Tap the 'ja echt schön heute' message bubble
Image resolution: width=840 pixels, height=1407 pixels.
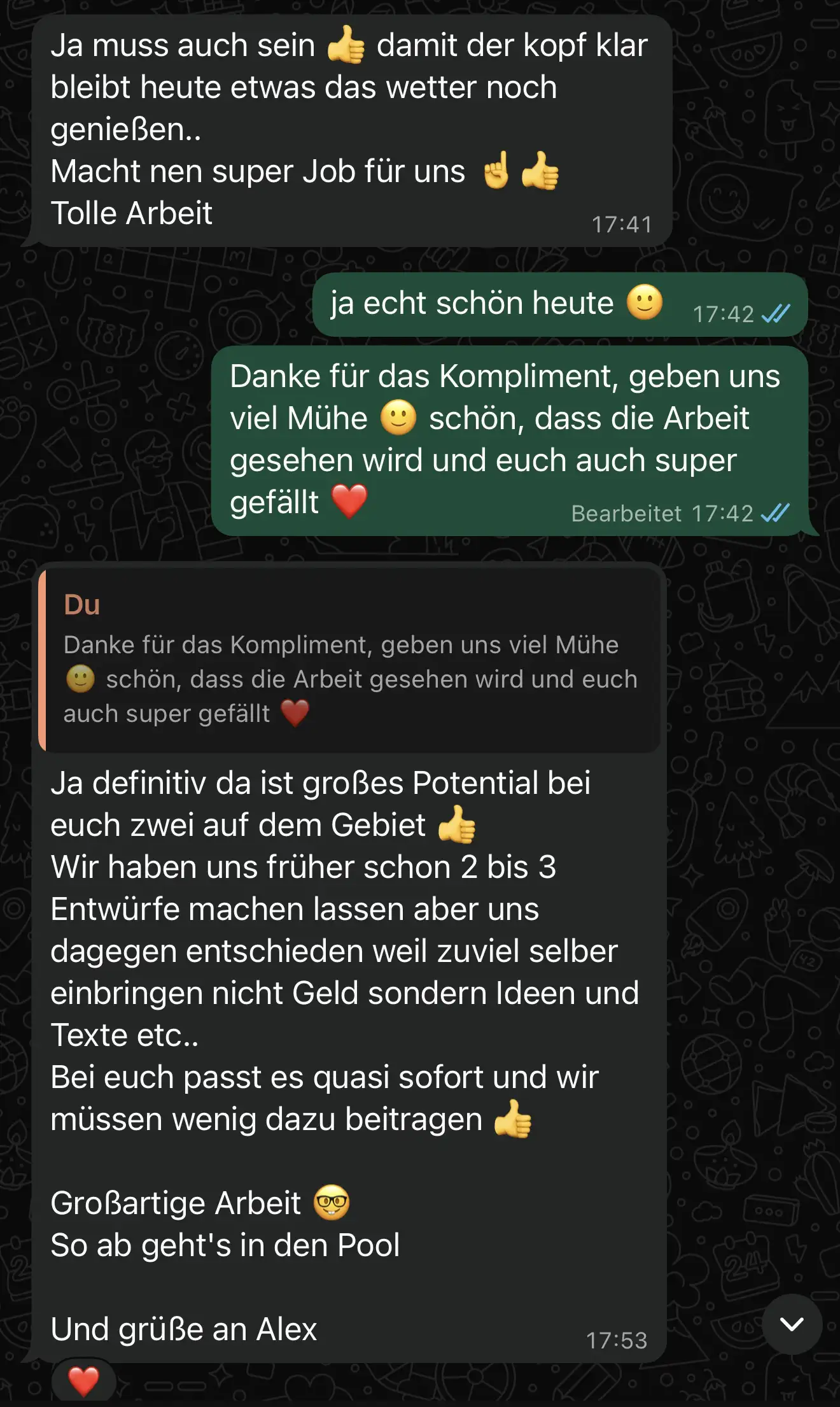554,304
